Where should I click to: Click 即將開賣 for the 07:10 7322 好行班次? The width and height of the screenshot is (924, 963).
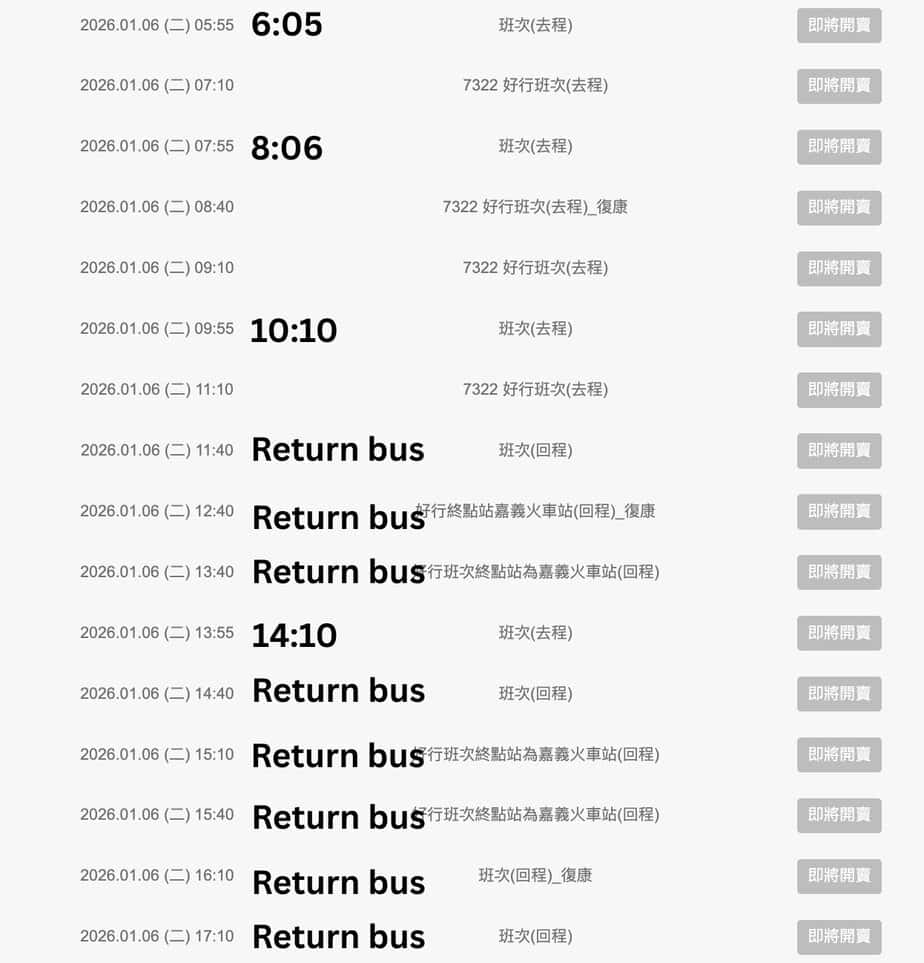(838, 86)
